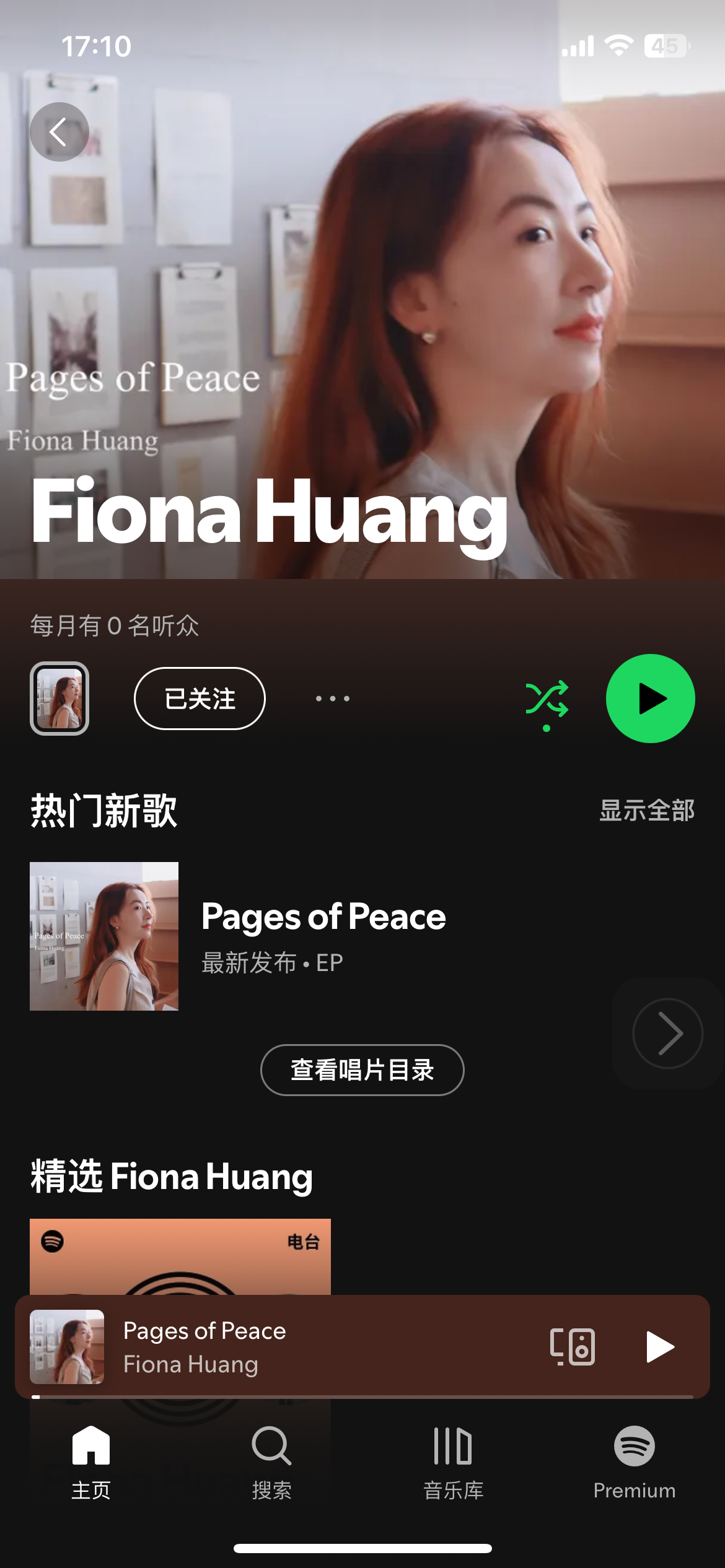Image resolution: width=725 pixels, height=1568 pixels.
Task: Switch to the 音乐库 library tab
Action: point(454,1463)
